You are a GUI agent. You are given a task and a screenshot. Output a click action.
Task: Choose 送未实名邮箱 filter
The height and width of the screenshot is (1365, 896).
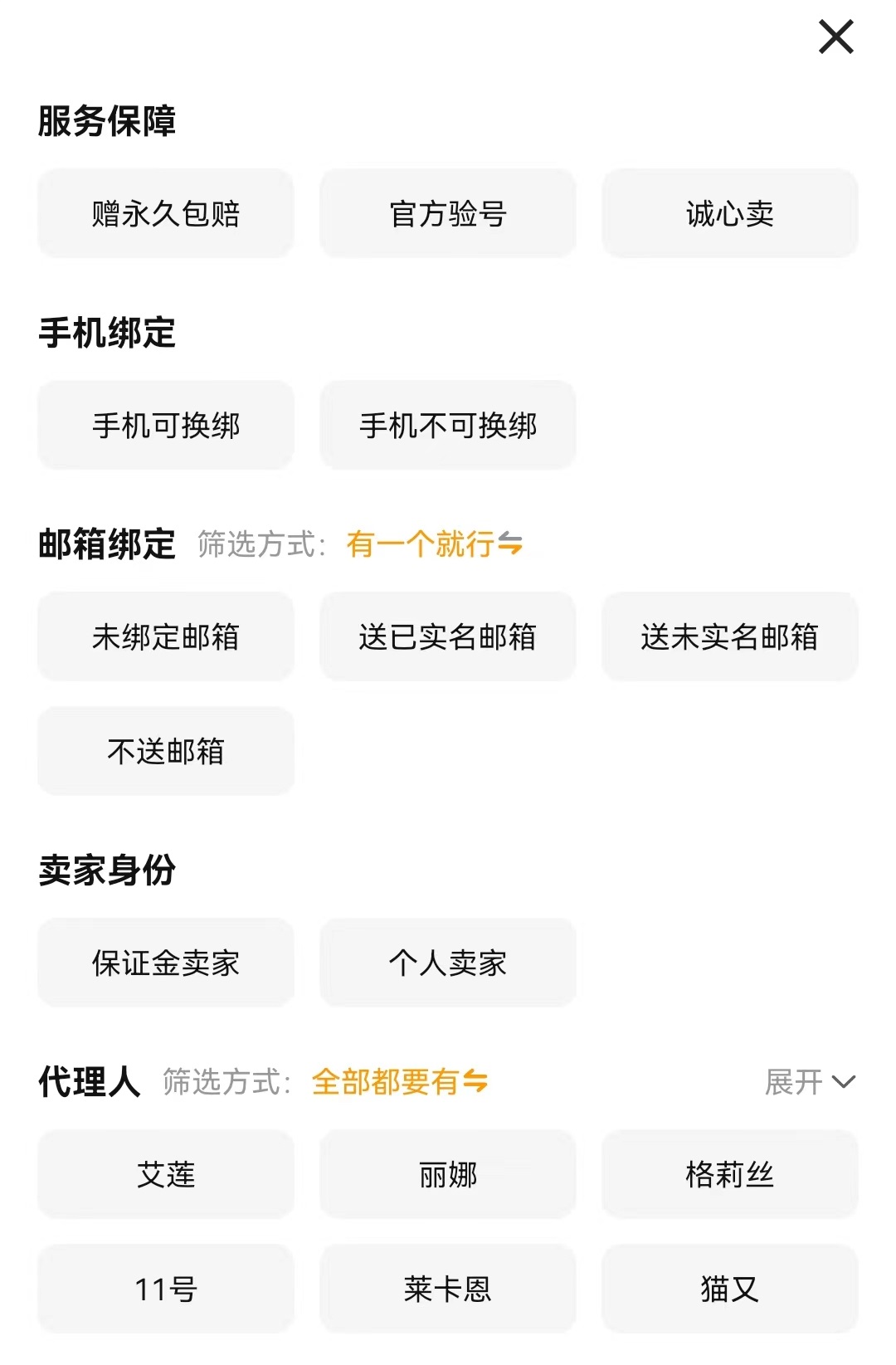pyautogui.click(x=729, y=637)
